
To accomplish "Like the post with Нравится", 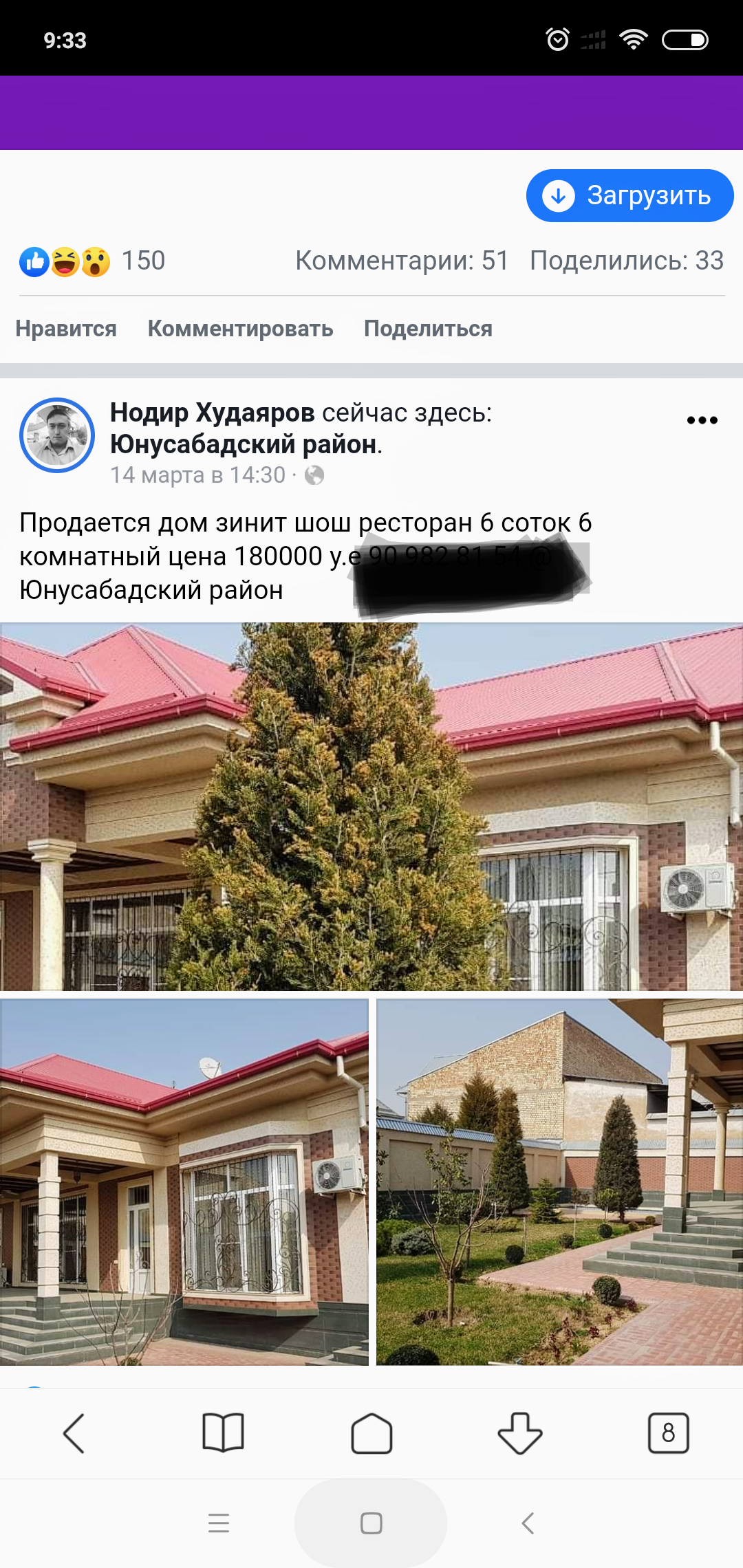I will pyautogui.click(x=66, y=329).
